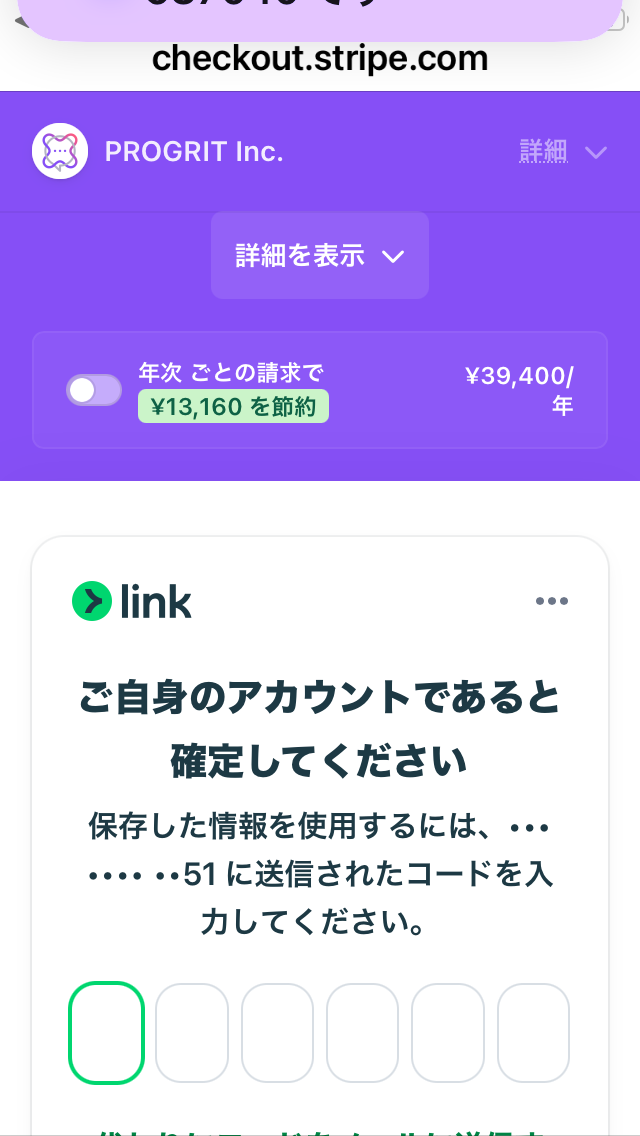The height and width of the screenshot is (1136, 640).
Task: Select the fifth code digit box
Action: pos(448,1032)
